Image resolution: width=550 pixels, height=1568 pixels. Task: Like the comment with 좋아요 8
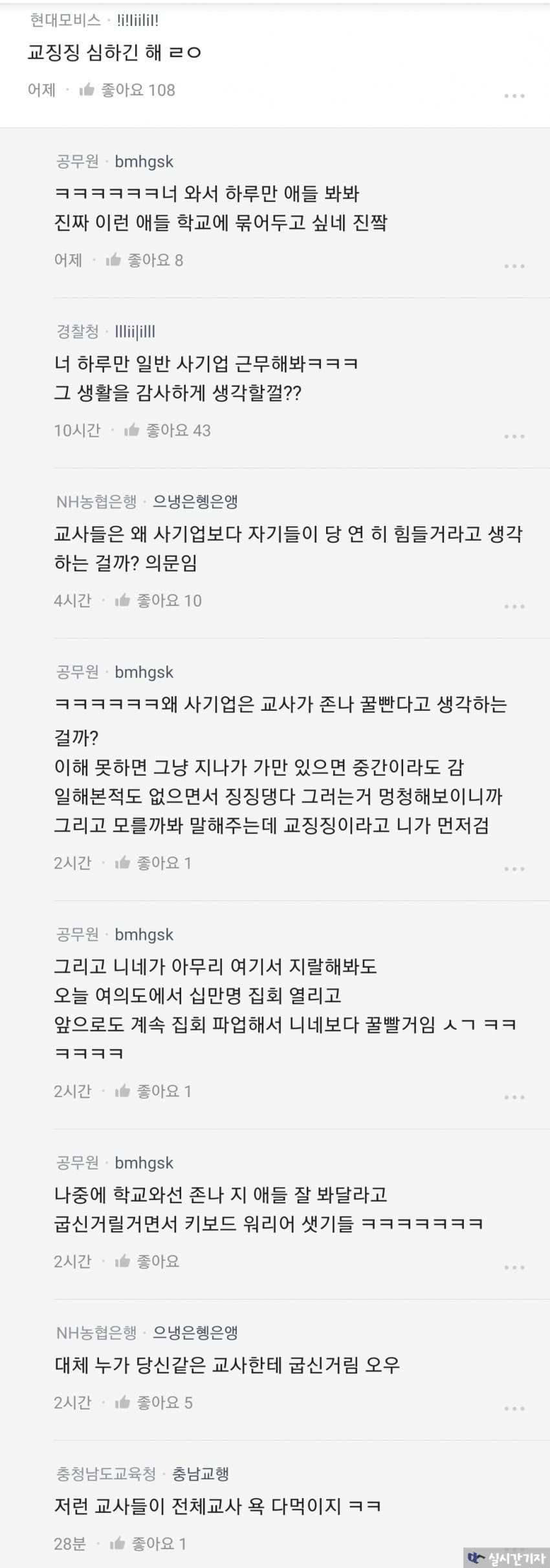[x=114, y=260]
